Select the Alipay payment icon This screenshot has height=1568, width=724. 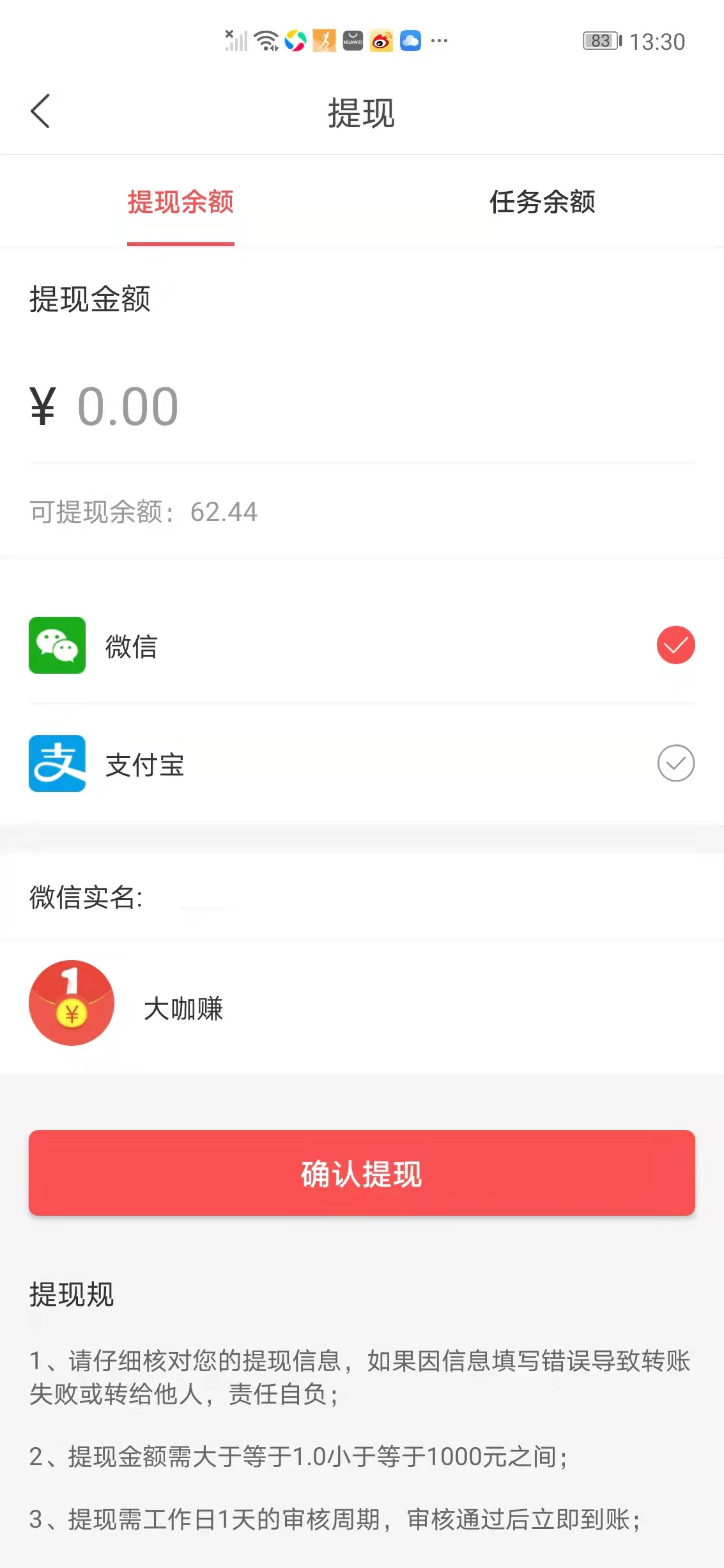click(x=57, y=765)
